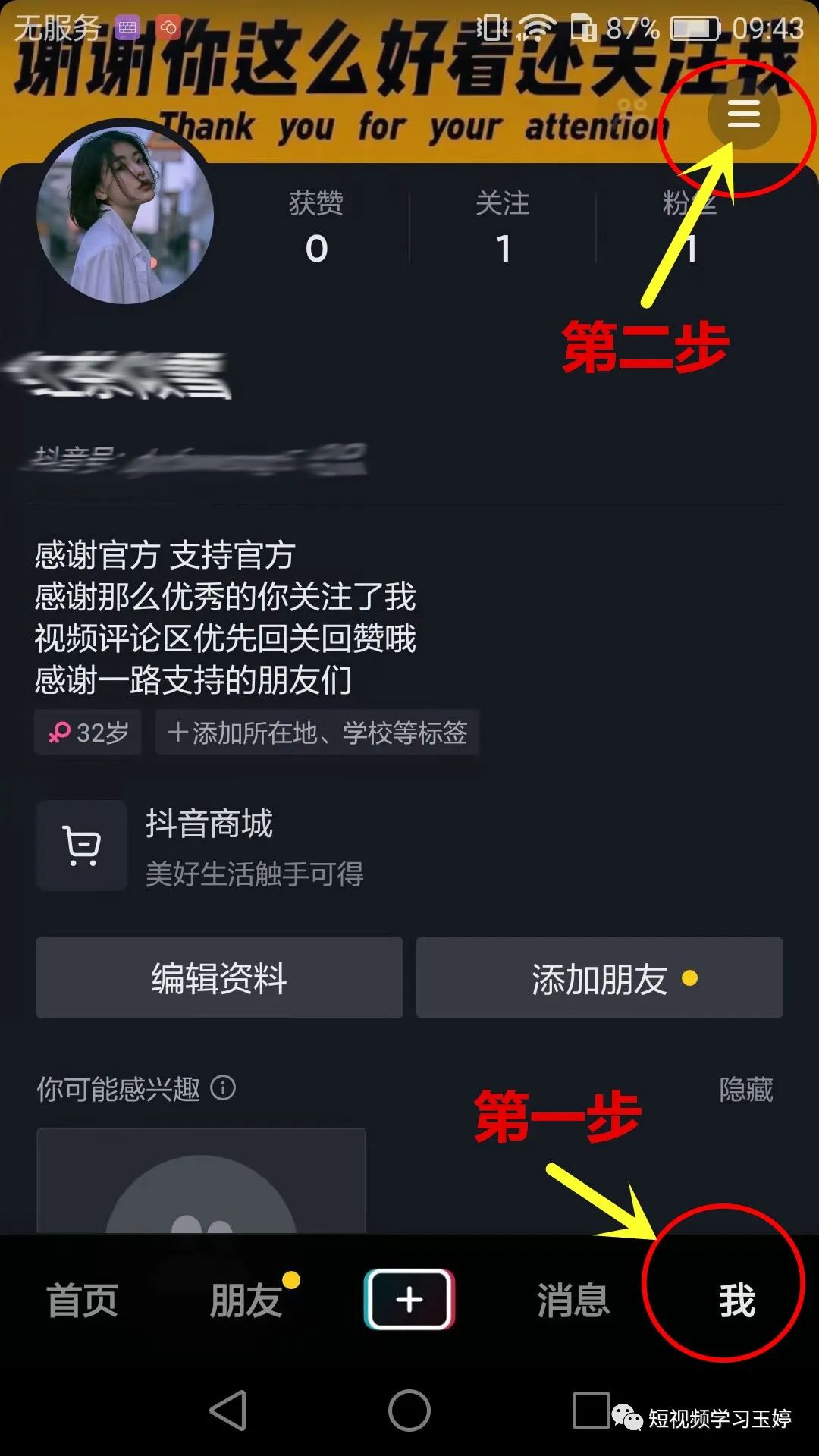Image resolution: width=819 pixels, height=1456 pixels.
Task: Switch to the 消息 messages tab
Action: [x=573, y=1301]
